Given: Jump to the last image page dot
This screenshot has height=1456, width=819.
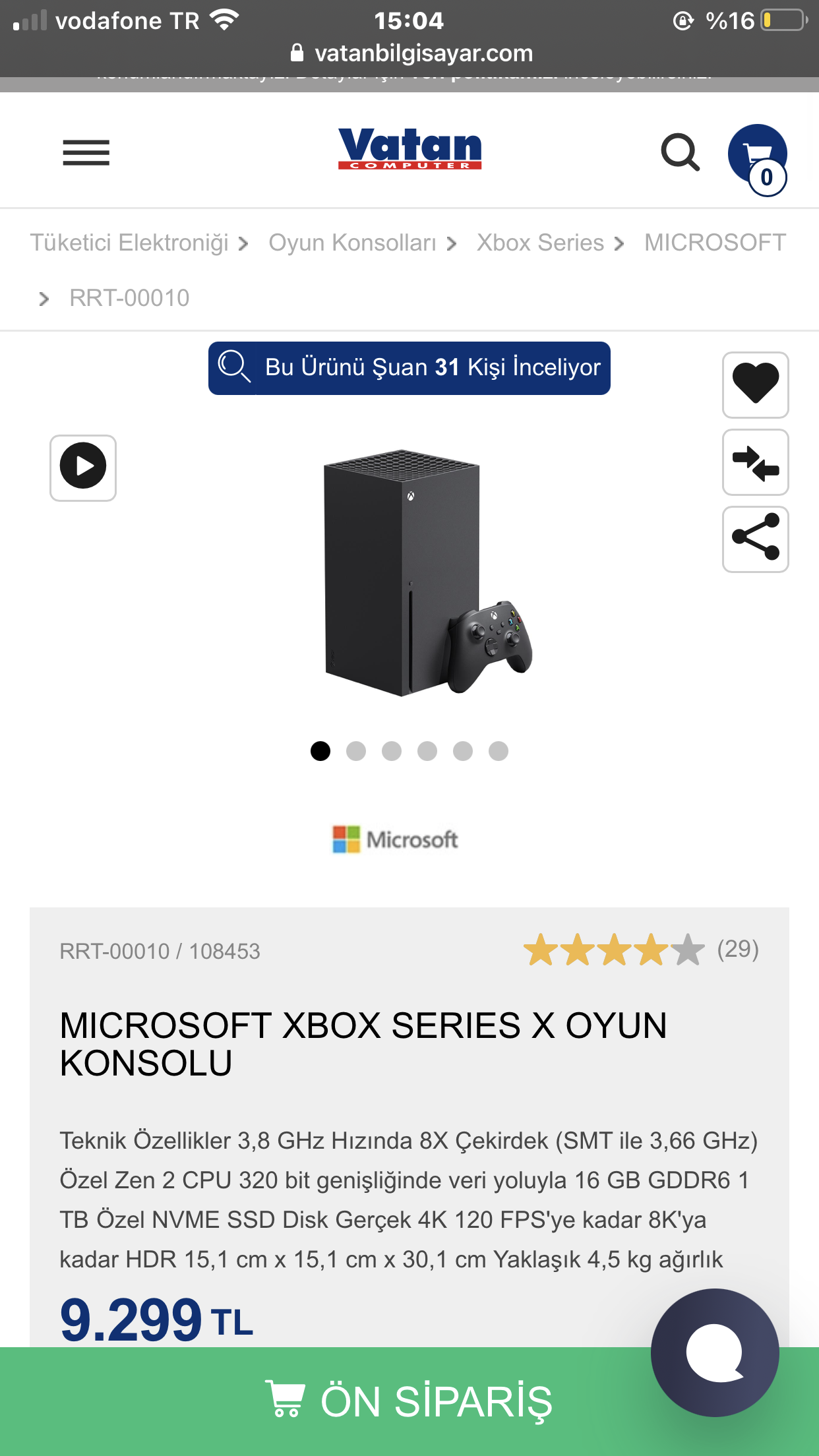Looking at the screenshot, I should pos(499,751).
